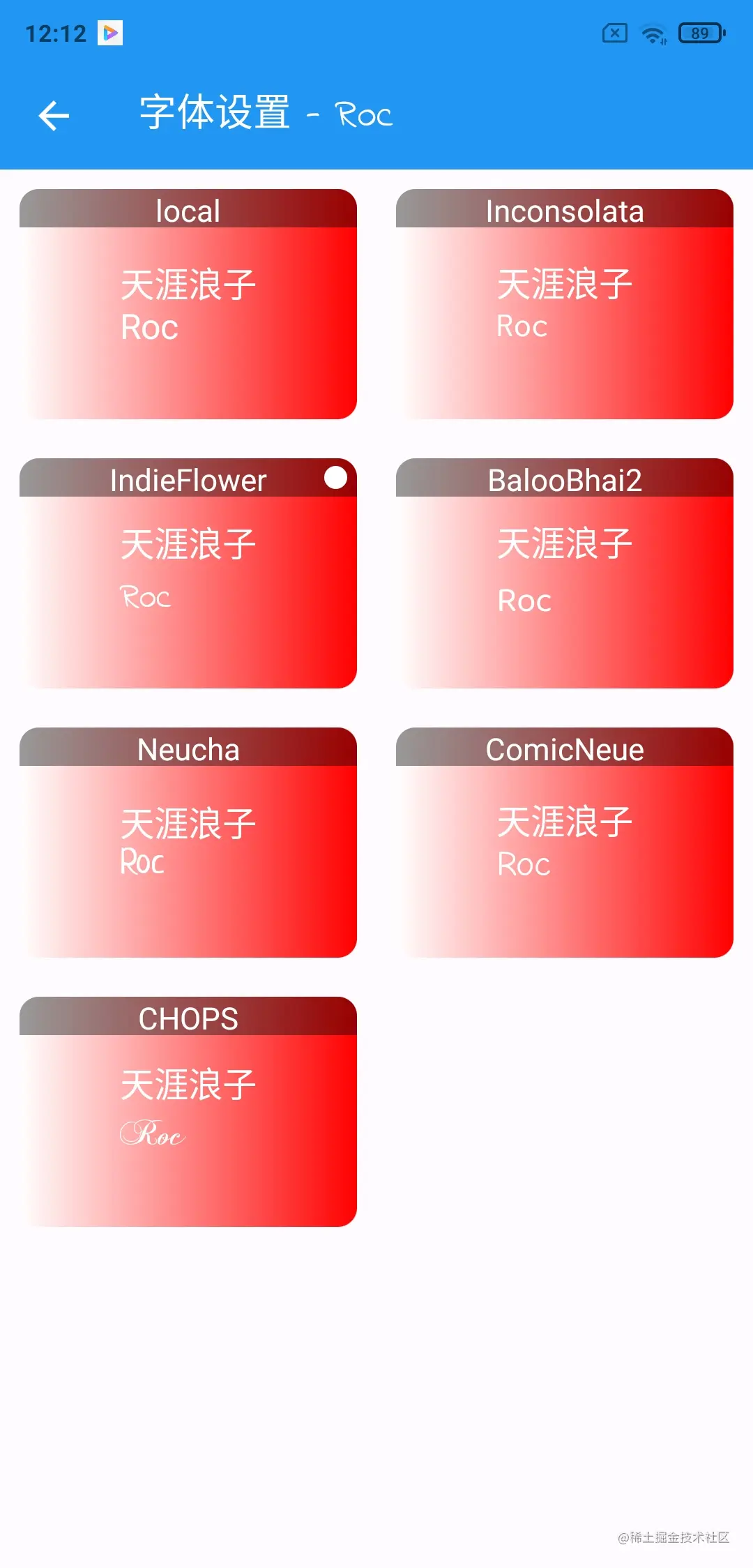Tap the back arrow in the app bar
Screen dimensions: 753x1568
(x=52, y=114)
